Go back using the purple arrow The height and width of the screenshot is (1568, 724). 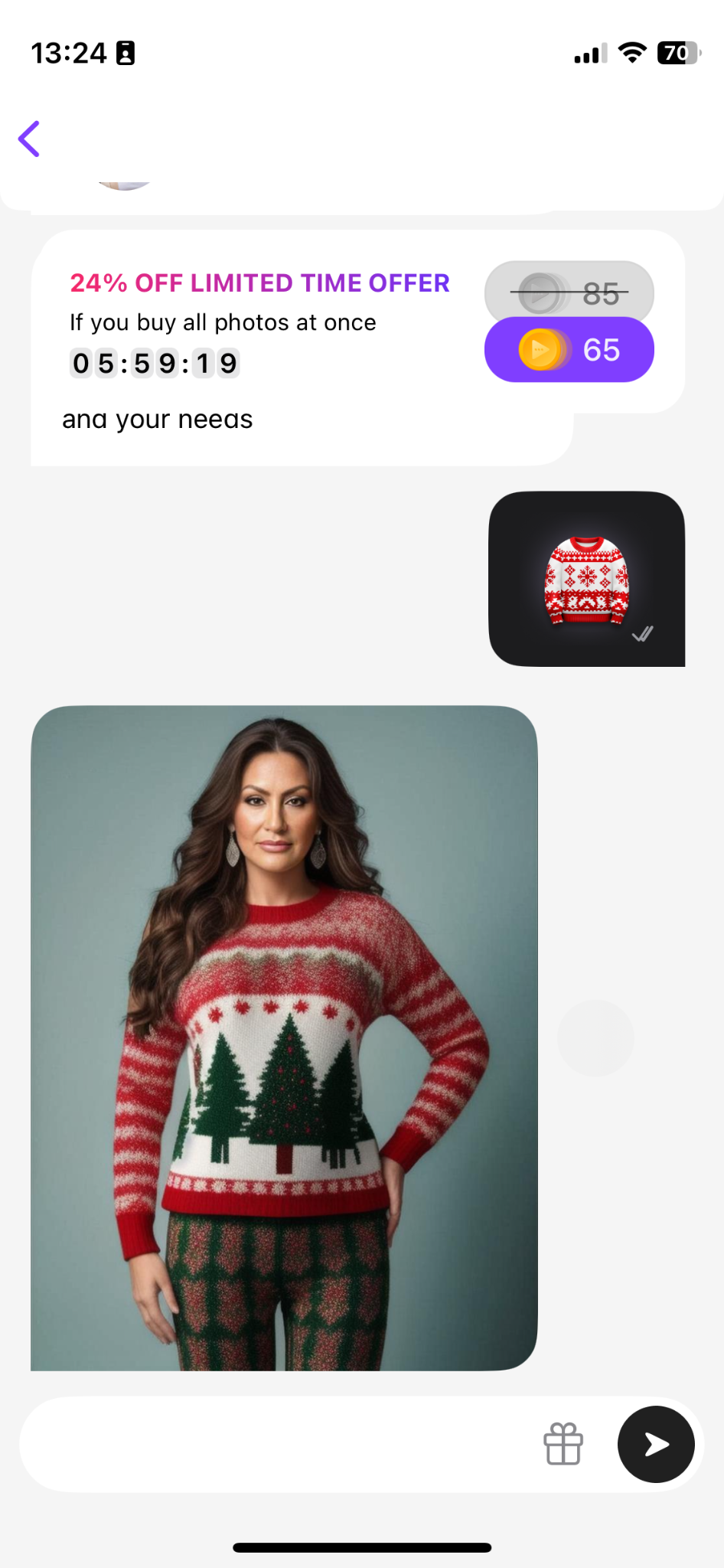29,139
